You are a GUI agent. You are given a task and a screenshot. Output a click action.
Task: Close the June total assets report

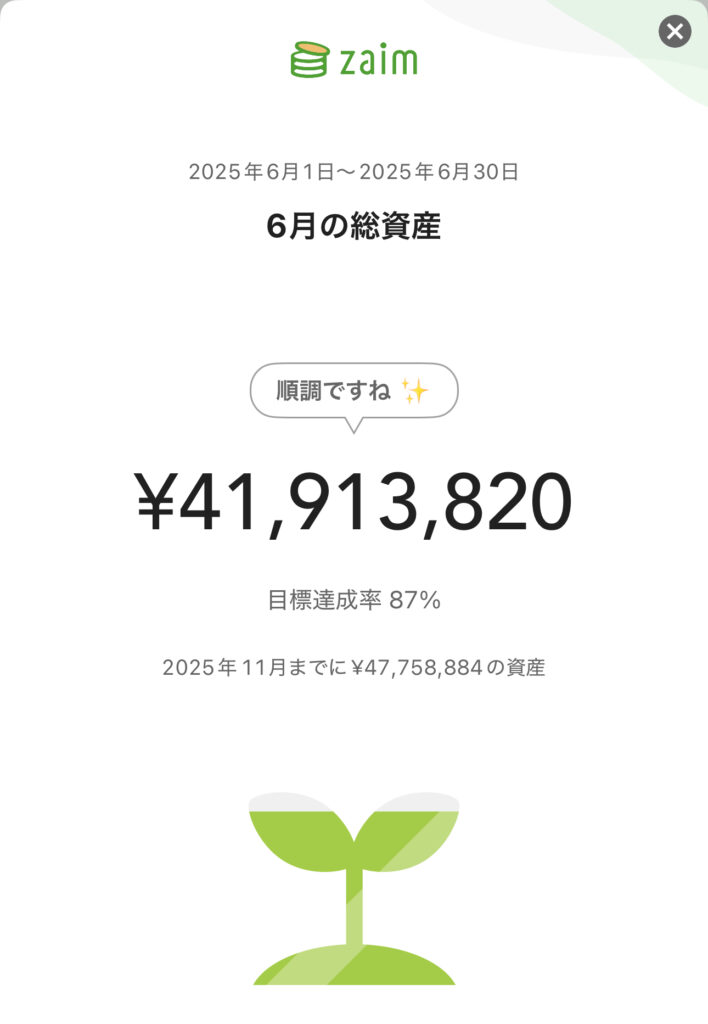click(x=675, y=31)
